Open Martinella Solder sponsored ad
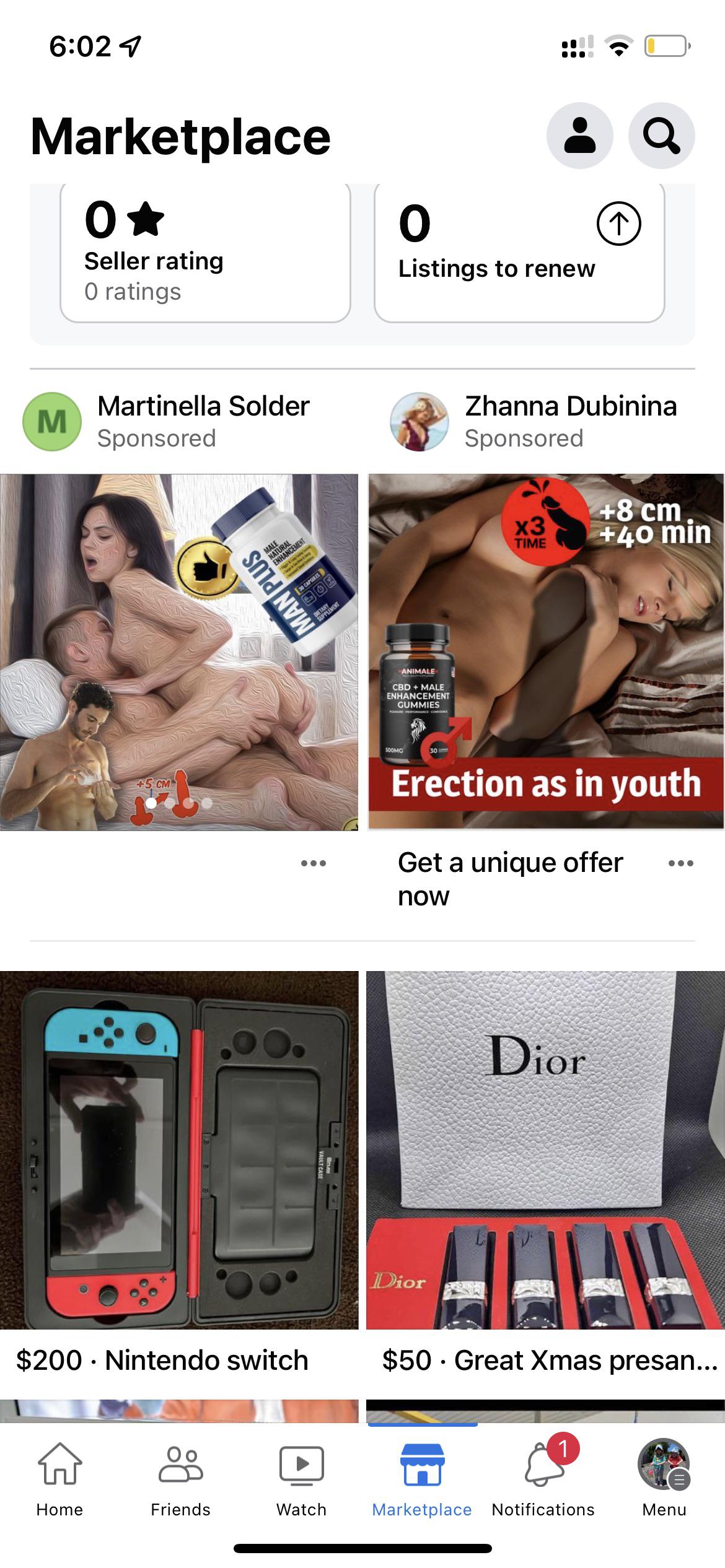725x1568 pixels. pos(179,651)
